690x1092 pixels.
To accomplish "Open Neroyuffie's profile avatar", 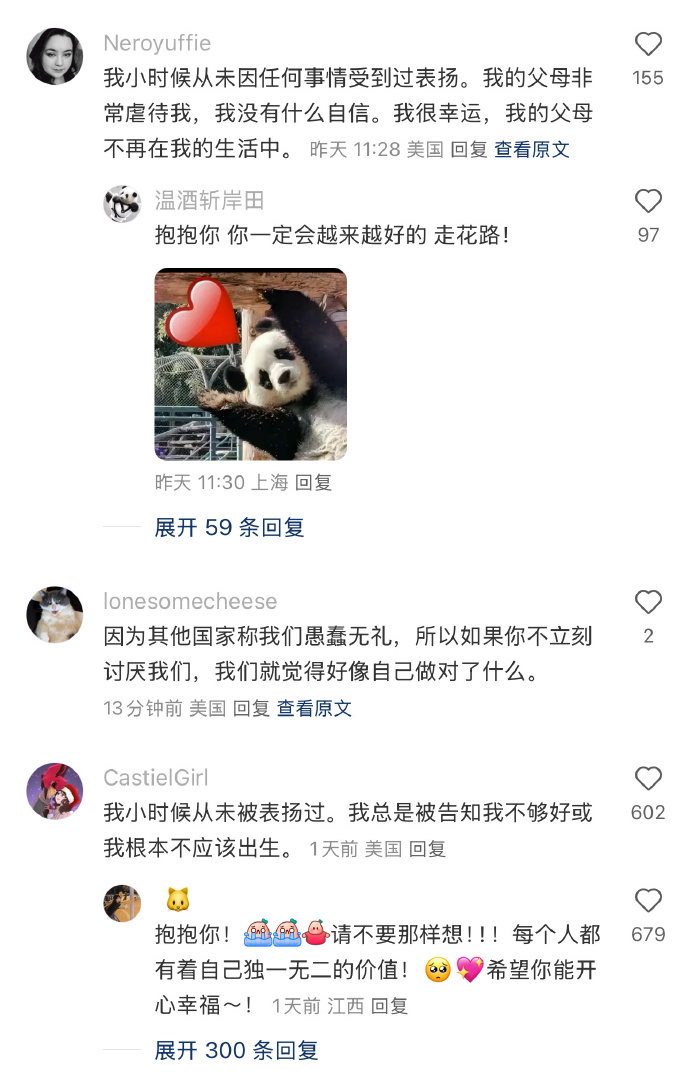I will coord(54,56).
